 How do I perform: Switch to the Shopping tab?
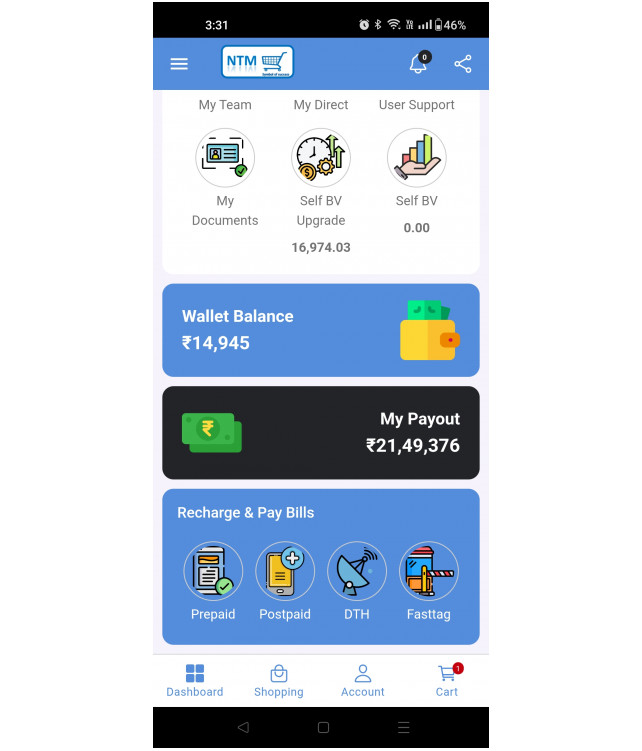click(x=279, y=681)
